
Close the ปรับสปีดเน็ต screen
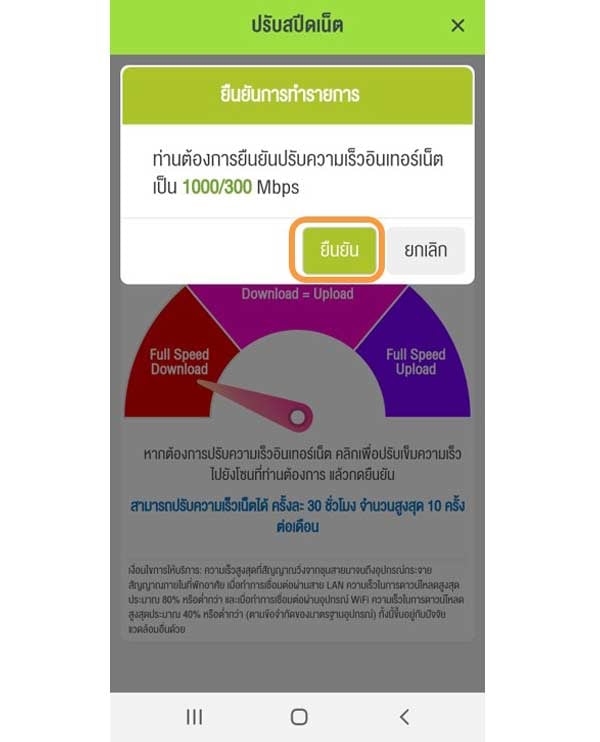click(x=458, y=26)
